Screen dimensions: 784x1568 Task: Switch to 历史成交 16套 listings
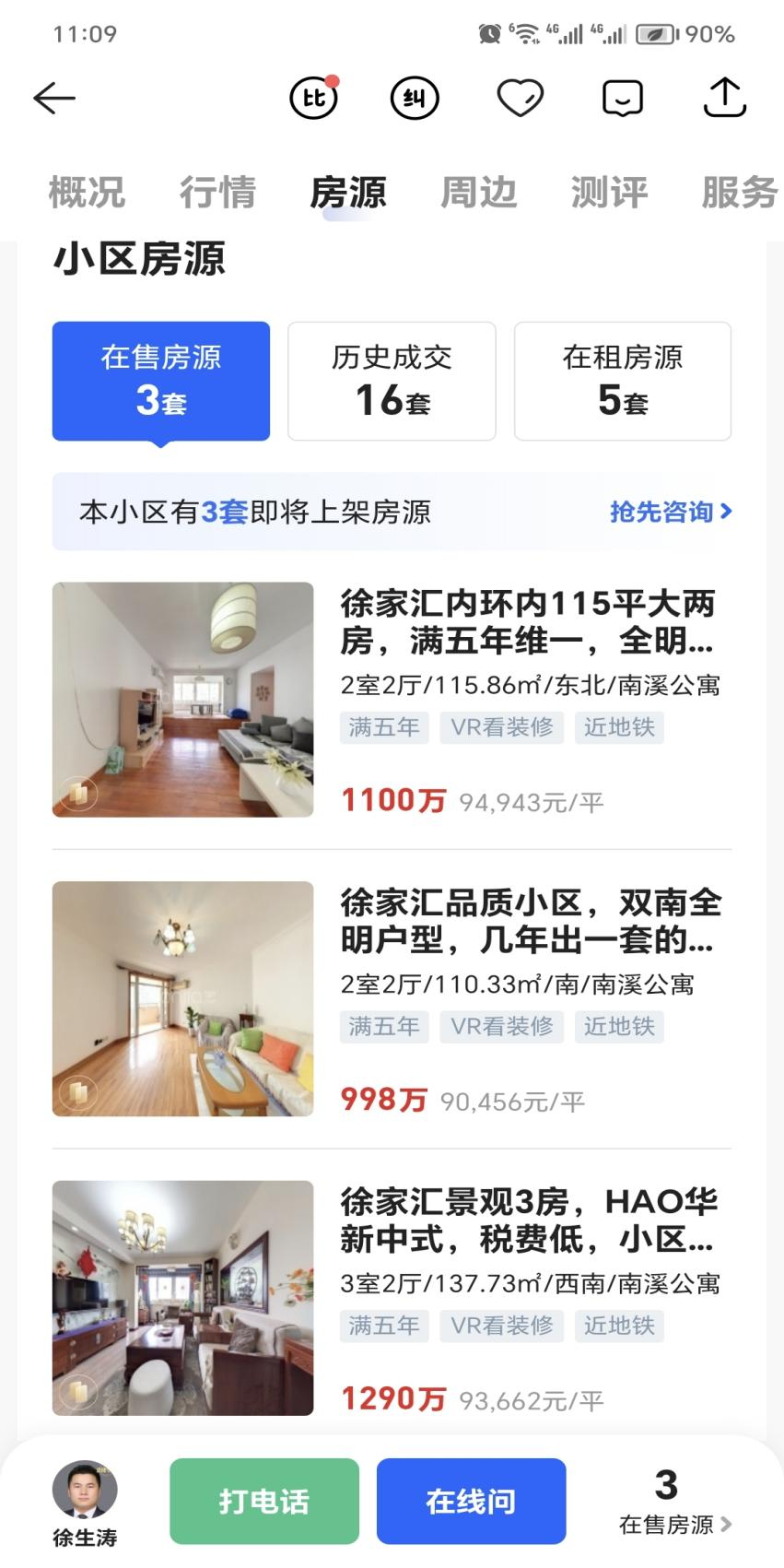pos(391,381)
